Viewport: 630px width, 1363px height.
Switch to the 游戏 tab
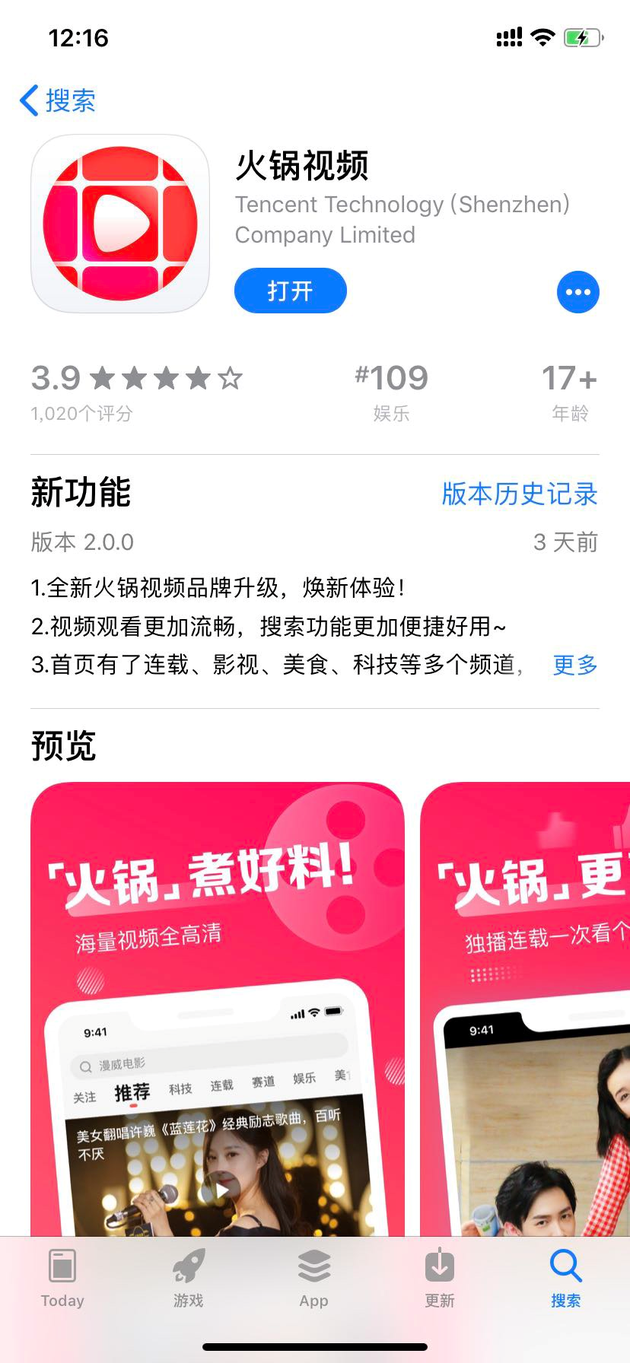pyautogui.click(x=188, y=1279)
